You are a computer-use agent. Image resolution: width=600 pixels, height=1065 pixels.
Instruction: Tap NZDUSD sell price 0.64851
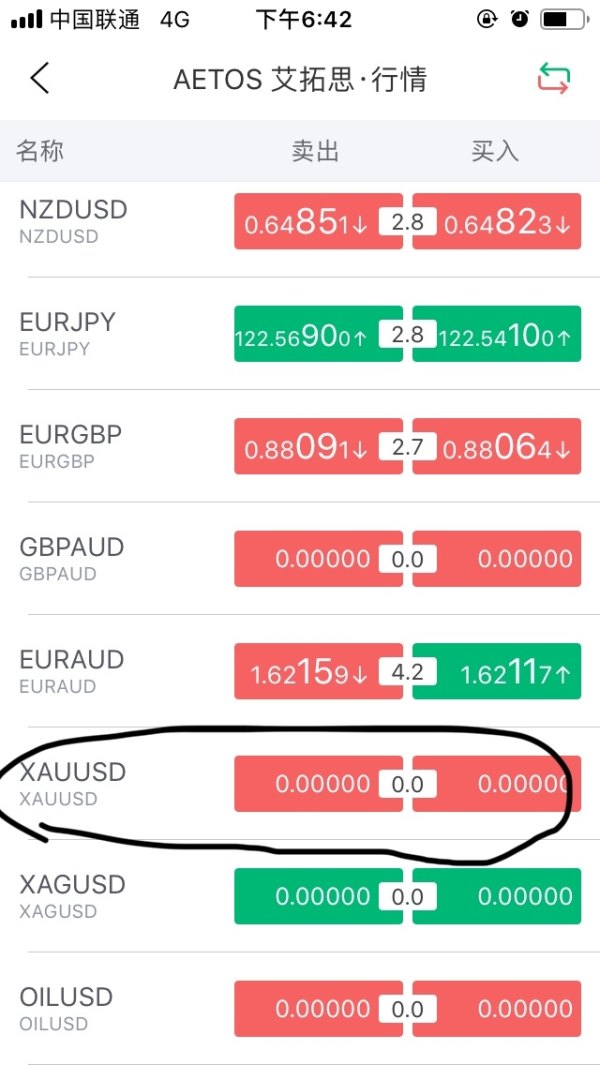(x=318, y=221)
